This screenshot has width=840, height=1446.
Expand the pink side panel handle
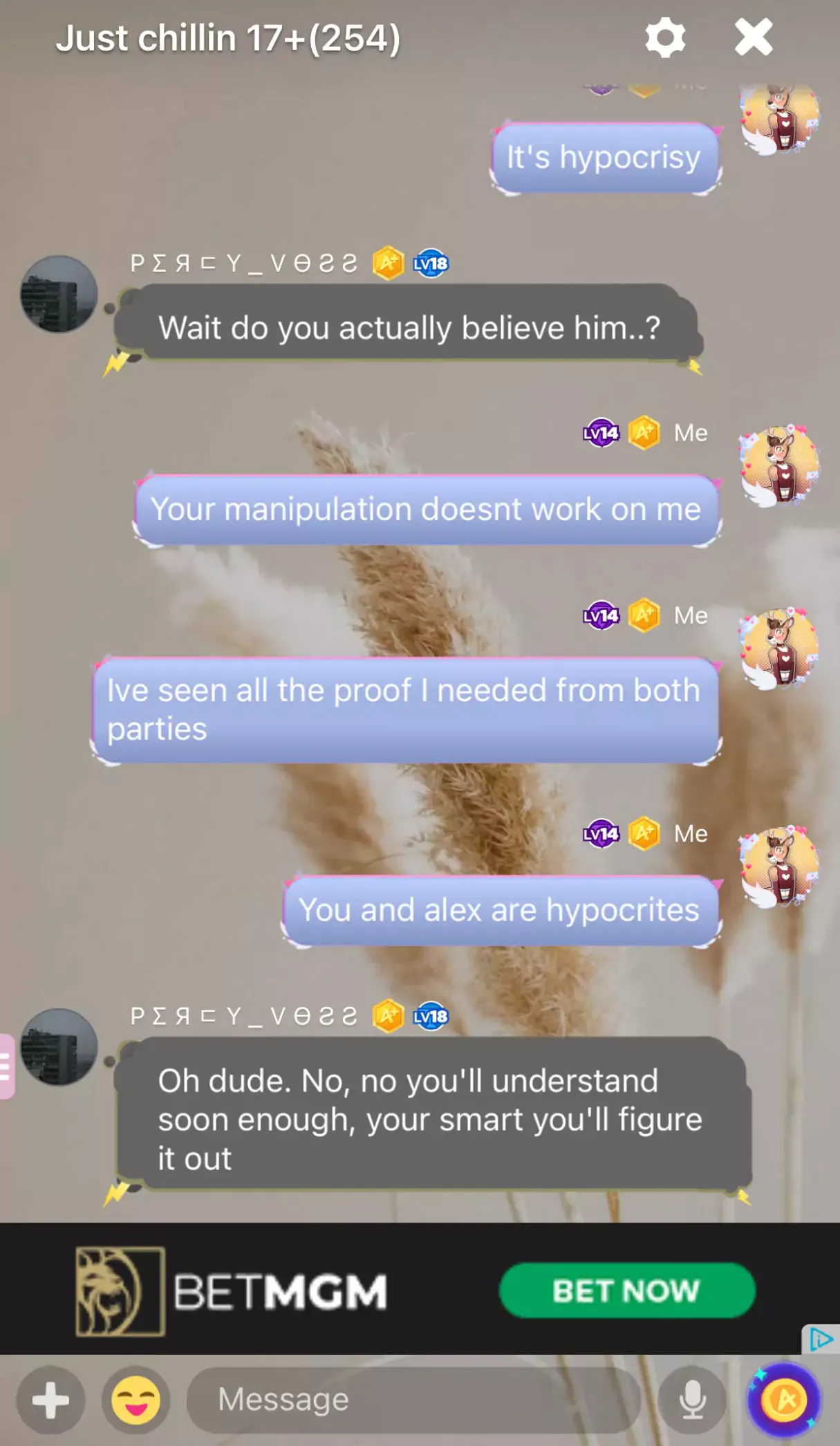click(x=6, y=1066)
